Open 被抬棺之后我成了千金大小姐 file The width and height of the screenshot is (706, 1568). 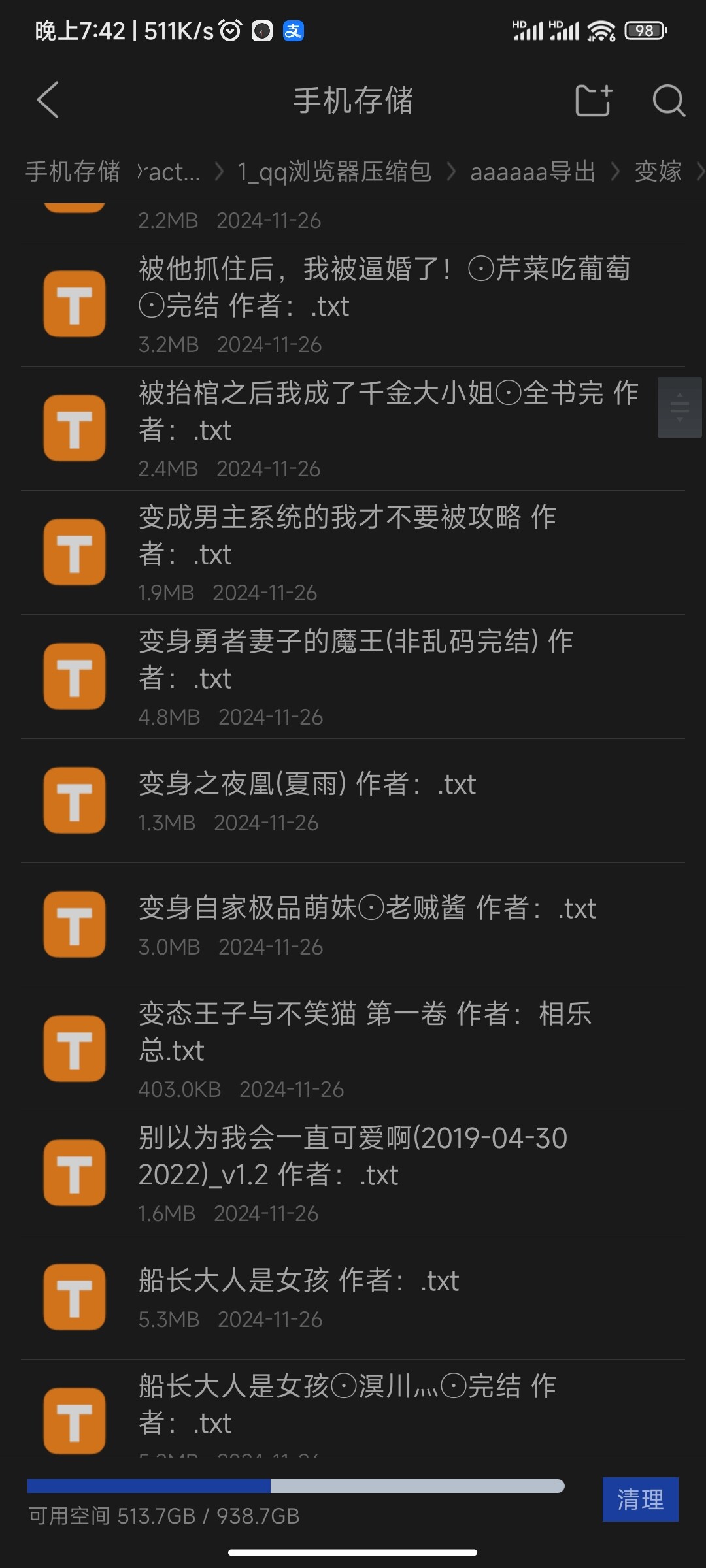pyautogui.click(x=353, y=429)
